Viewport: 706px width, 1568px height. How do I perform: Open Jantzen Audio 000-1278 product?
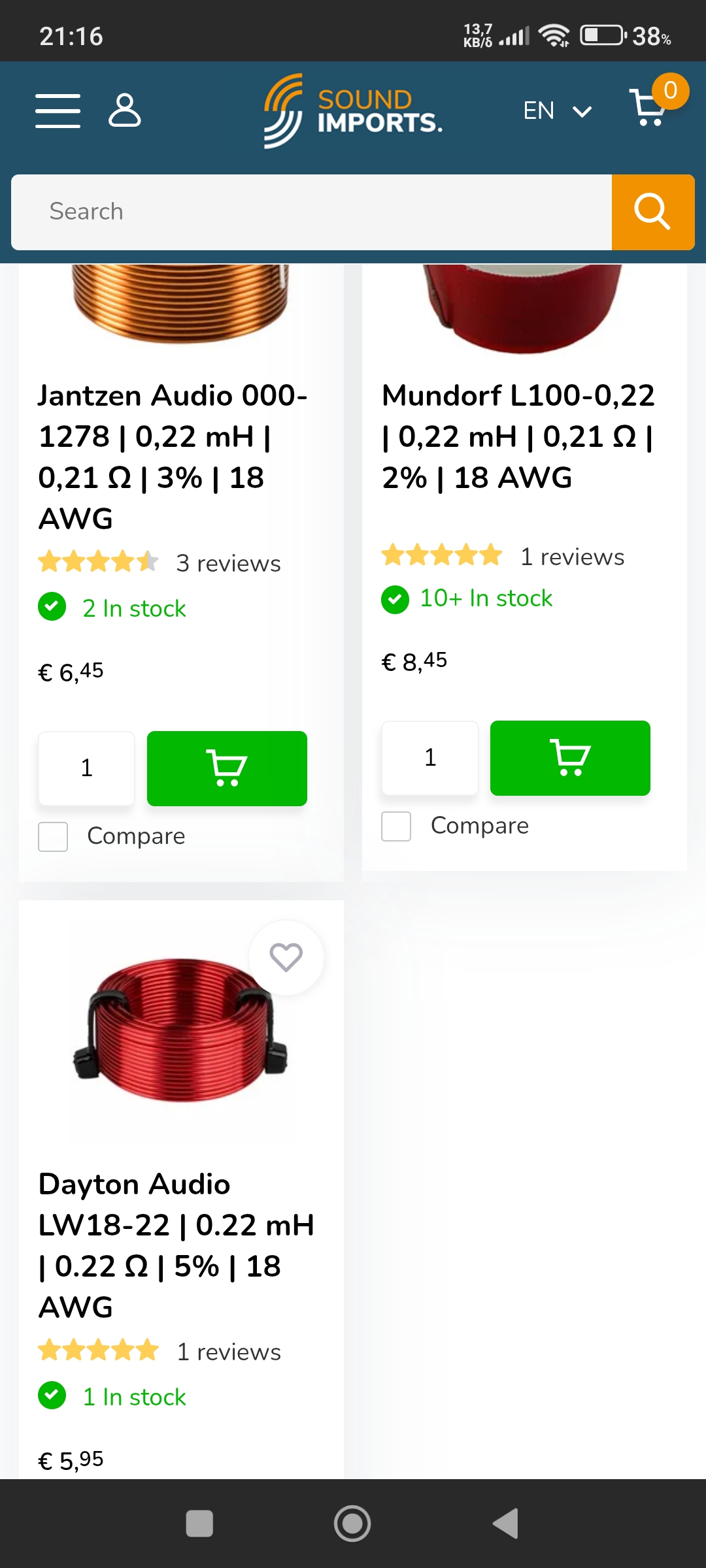(x=173, y=456)
